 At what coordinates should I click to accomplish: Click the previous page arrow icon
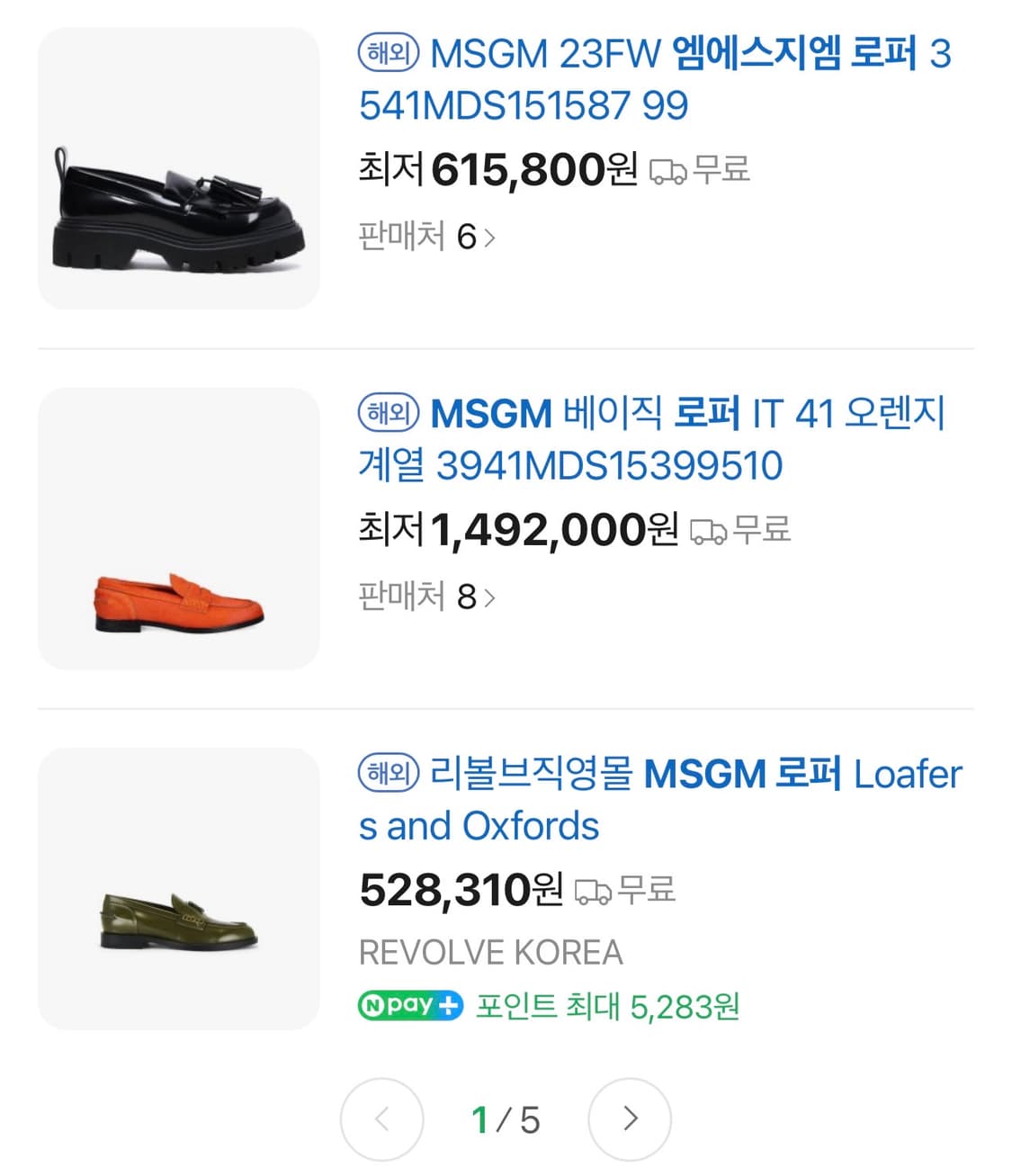[x=382, y=1120]
